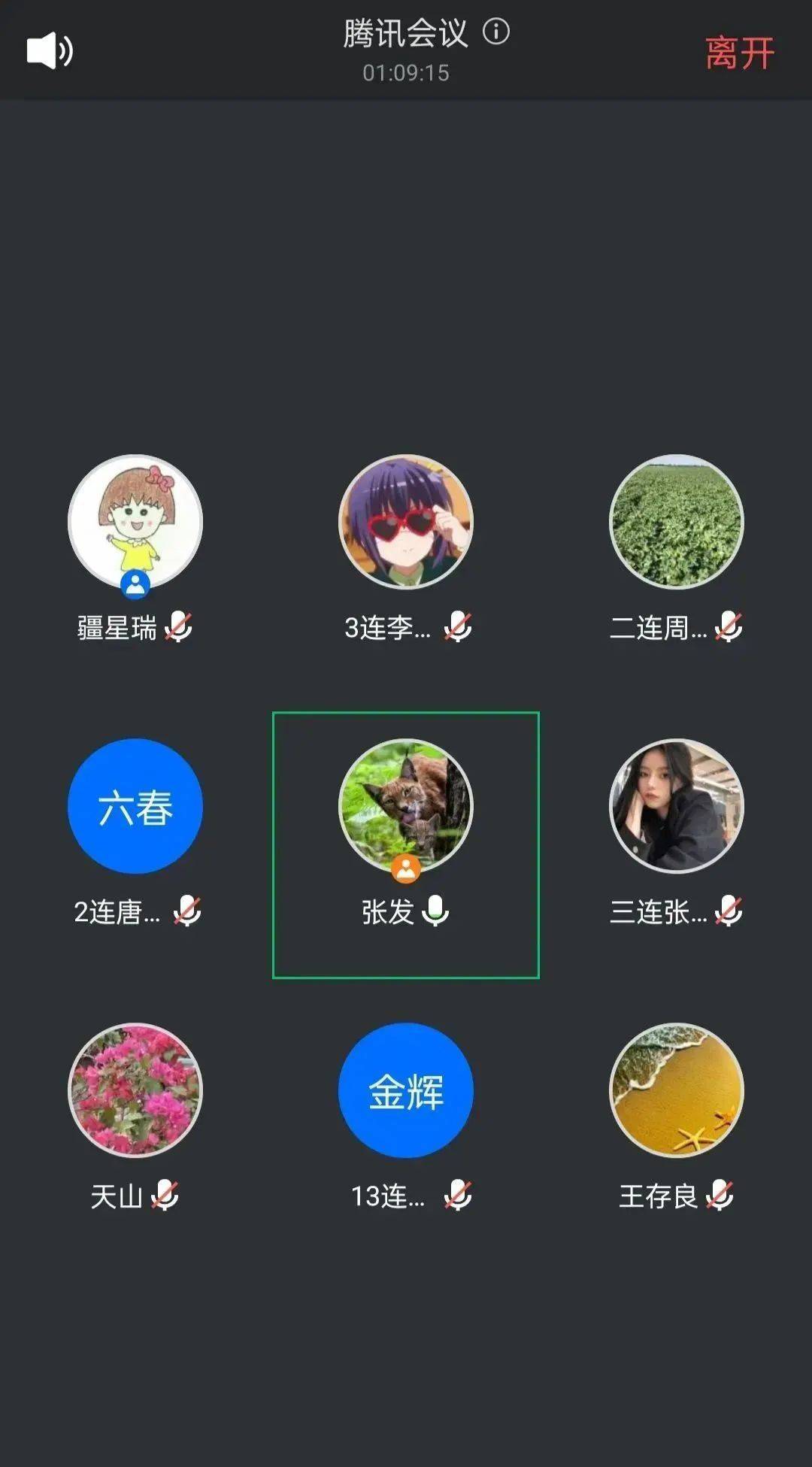The height and width of the screenshot is (1467, 812).
Task: Open the 金辉 participant tile
Action: click(x=406, y=1090)
